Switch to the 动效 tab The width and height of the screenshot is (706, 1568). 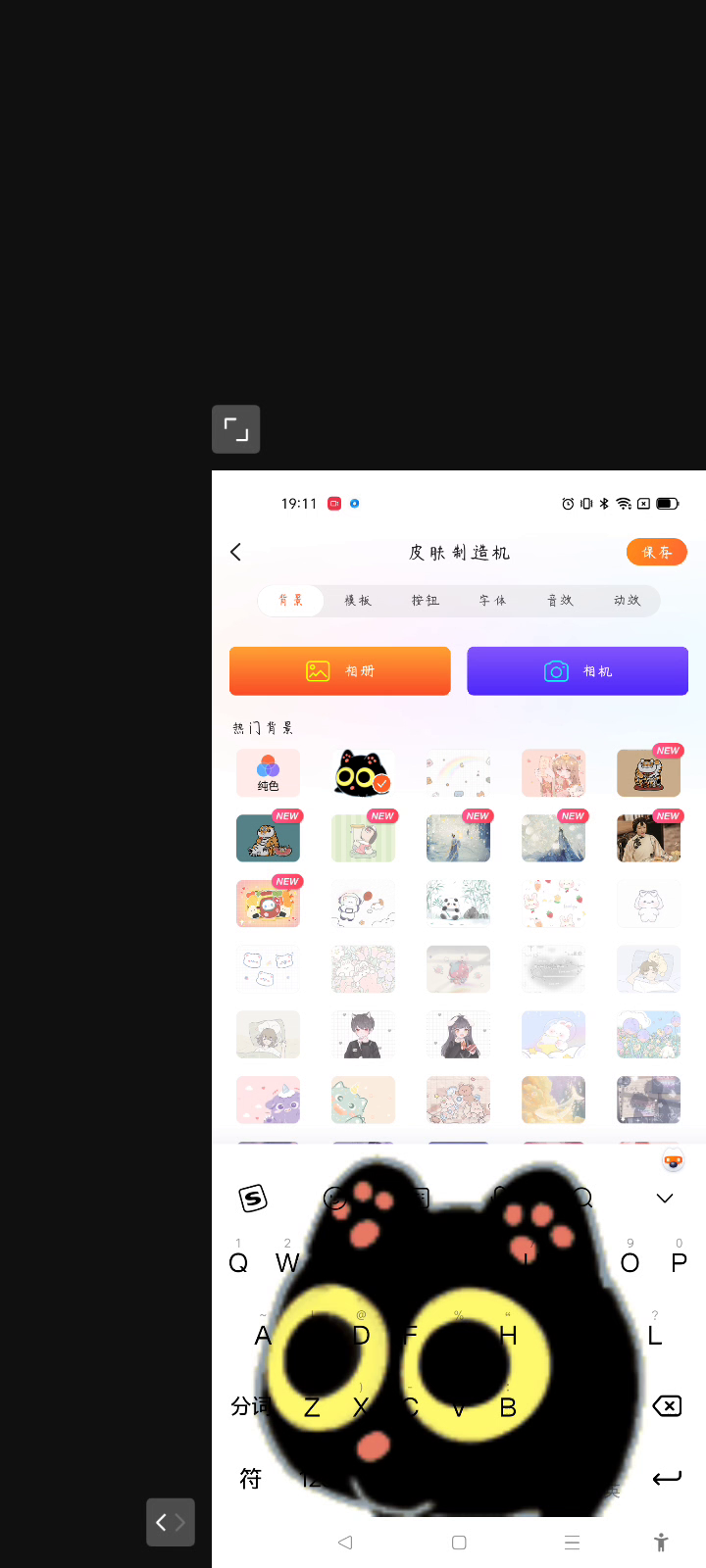click(627, 600)
